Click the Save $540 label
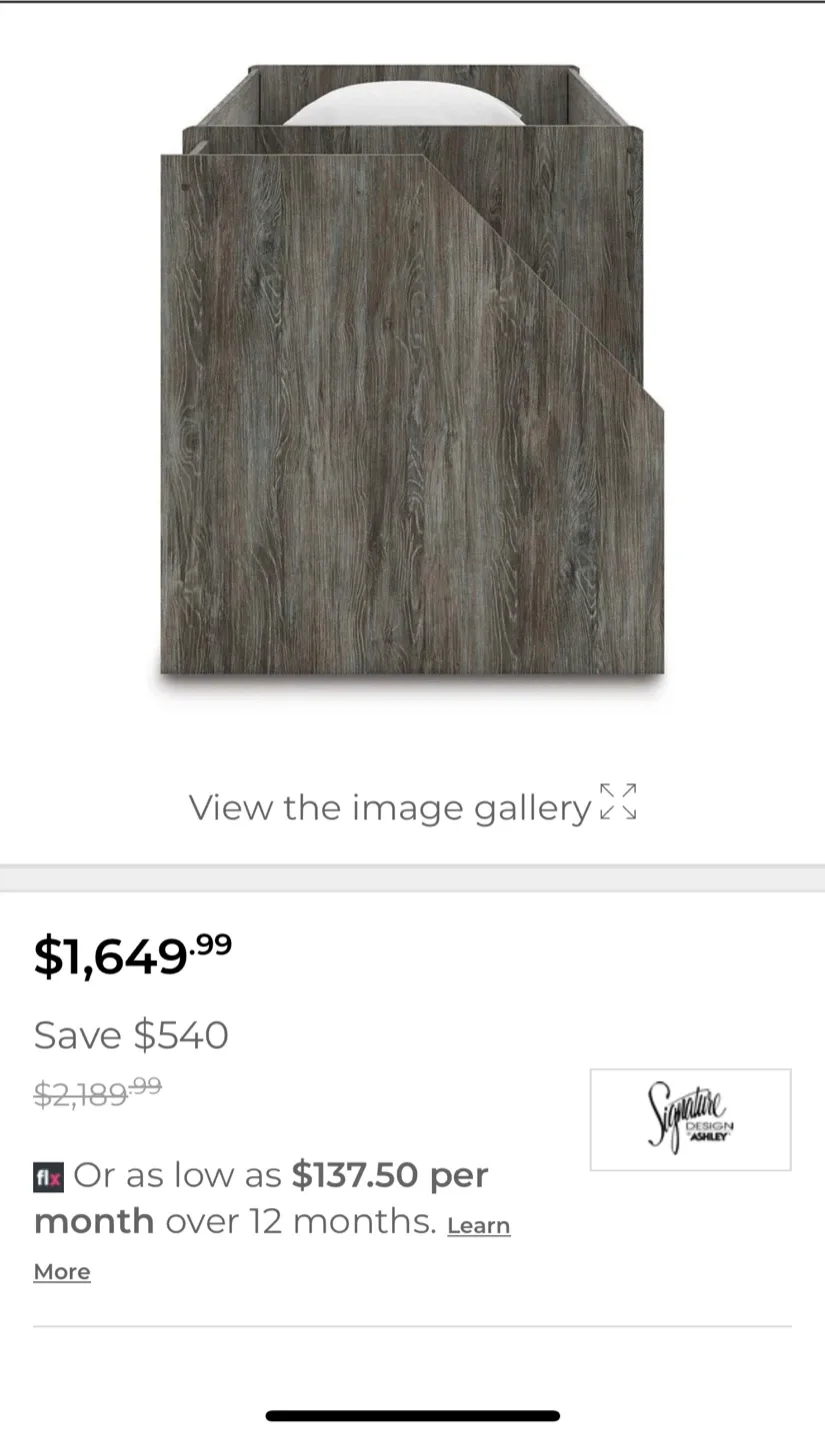Screen dimensions: 825x1440 click(130, 1035)
